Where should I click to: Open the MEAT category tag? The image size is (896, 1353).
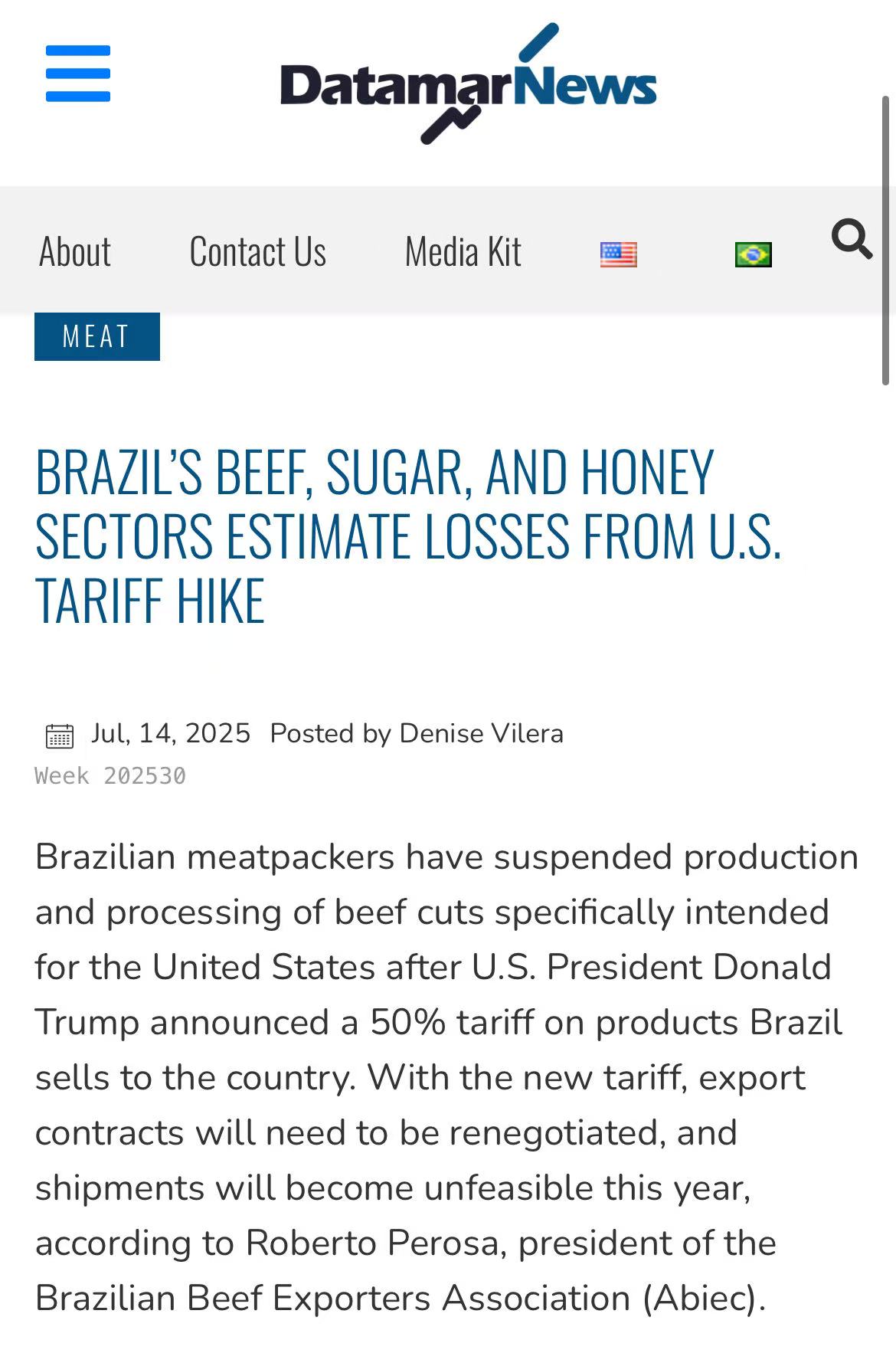[96, 336]
